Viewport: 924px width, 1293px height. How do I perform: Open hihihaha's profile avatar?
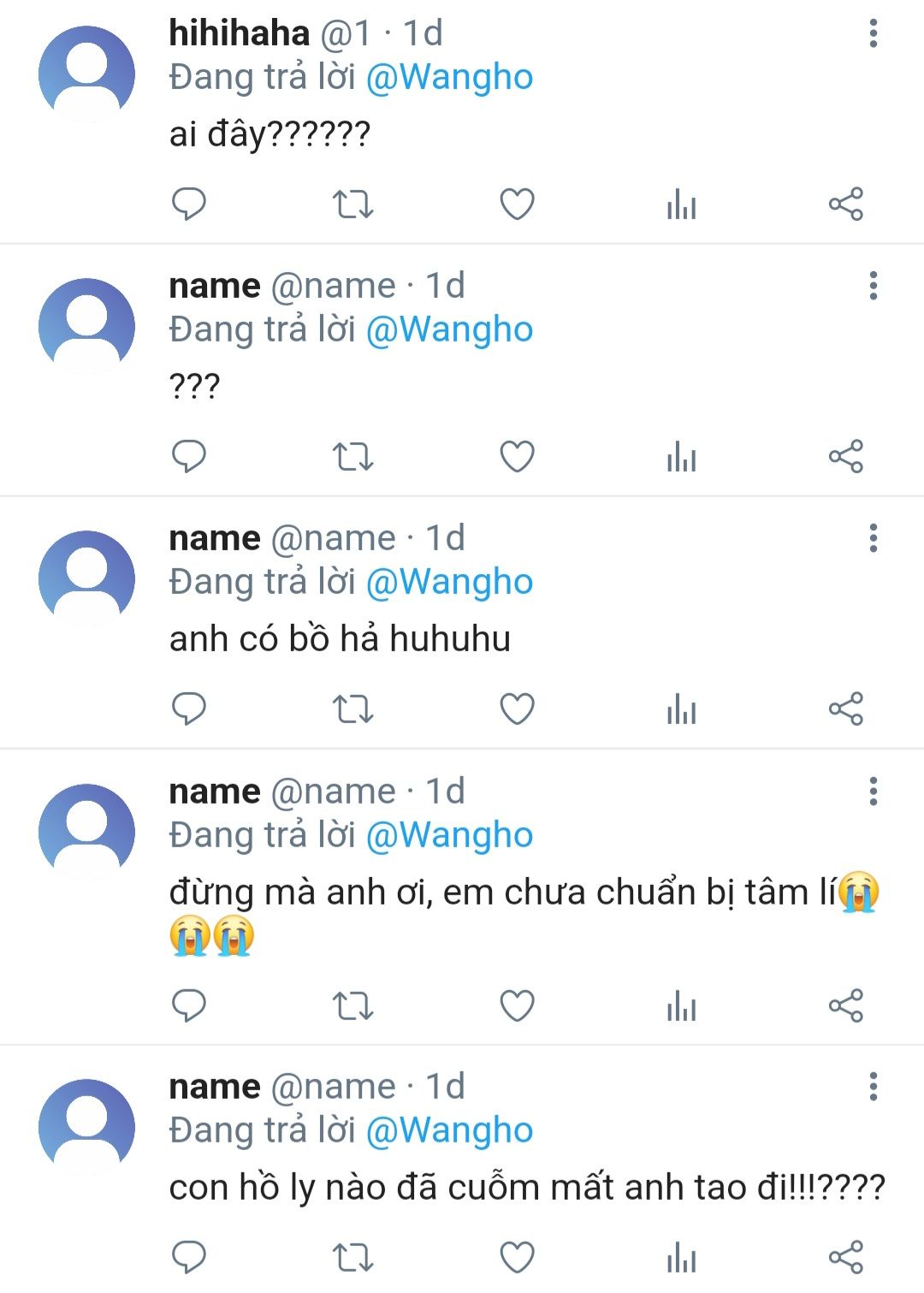[x=86, y=74]
